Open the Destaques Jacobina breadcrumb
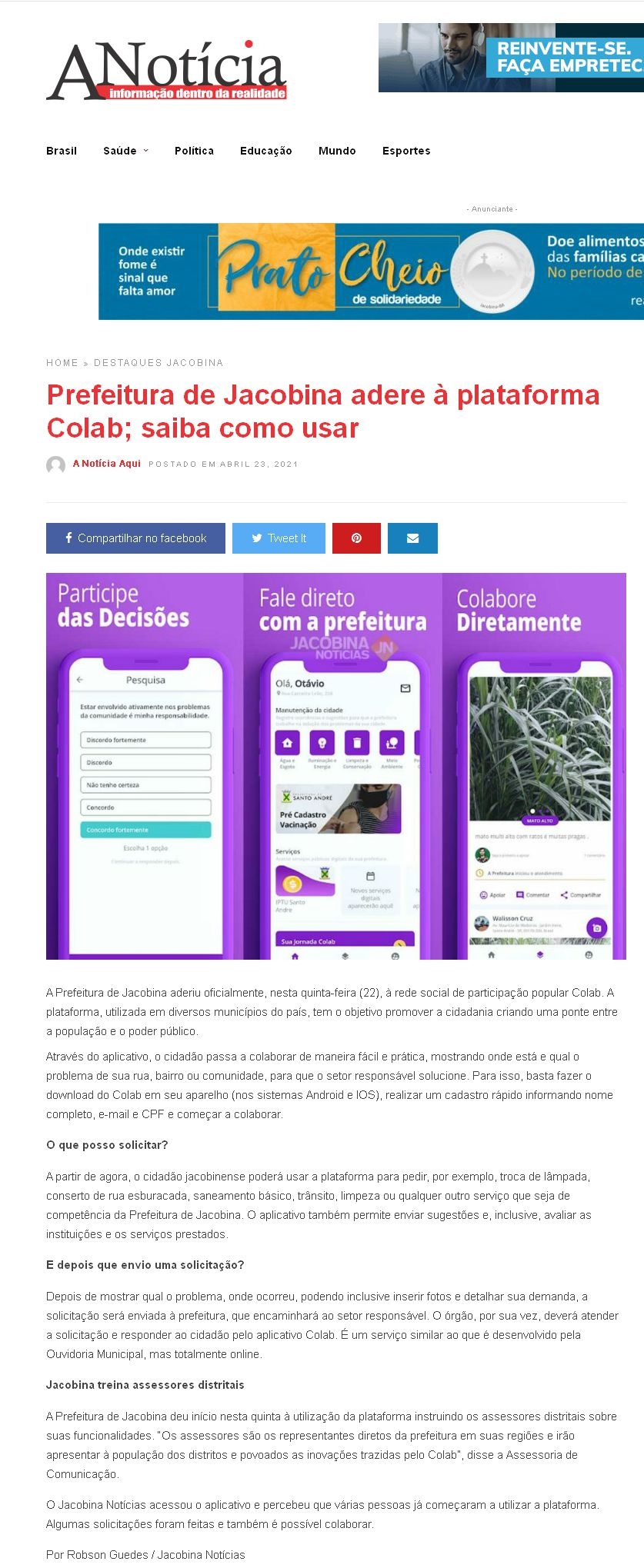This screenshot has width=644, height=1568. click(x=158, y=363)
